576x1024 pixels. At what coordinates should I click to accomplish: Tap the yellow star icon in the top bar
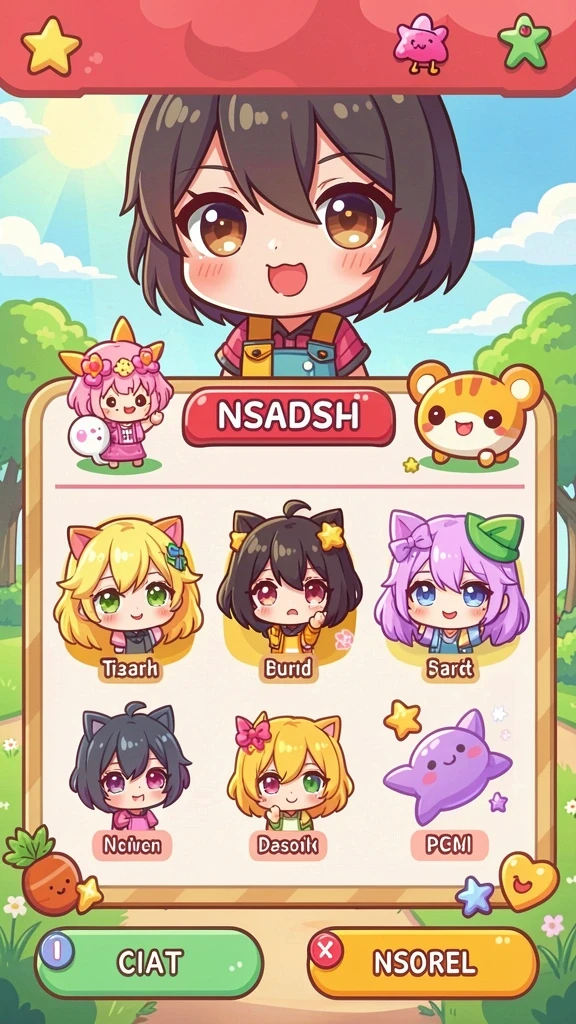click(x=51, y=45)
